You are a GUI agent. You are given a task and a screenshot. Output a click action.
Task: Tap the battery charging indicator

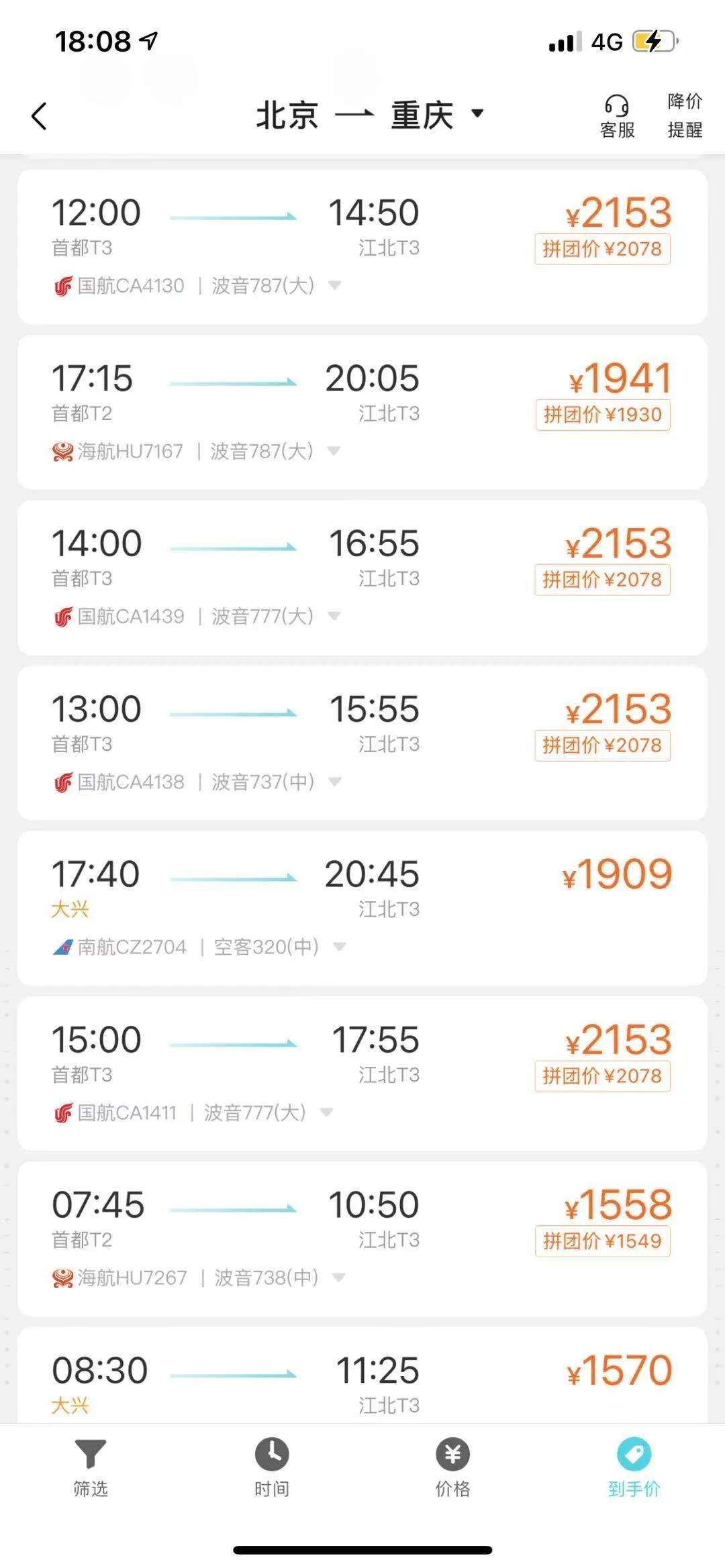(648, 42)
